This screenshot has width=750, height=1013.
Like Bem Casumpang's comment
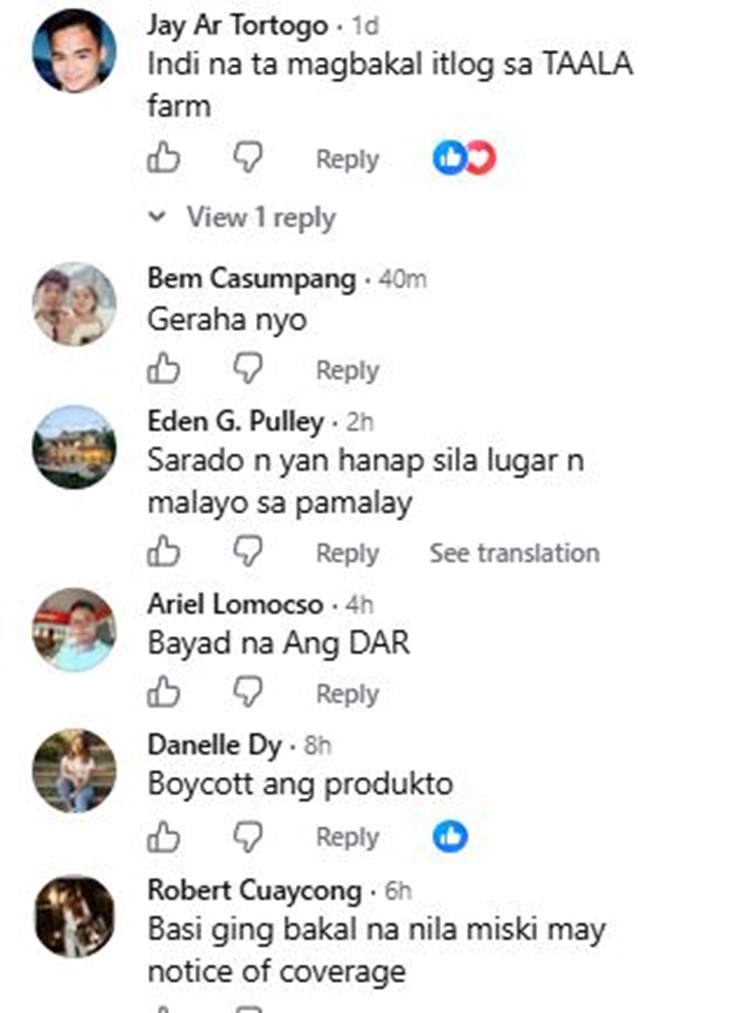[163, 369]
